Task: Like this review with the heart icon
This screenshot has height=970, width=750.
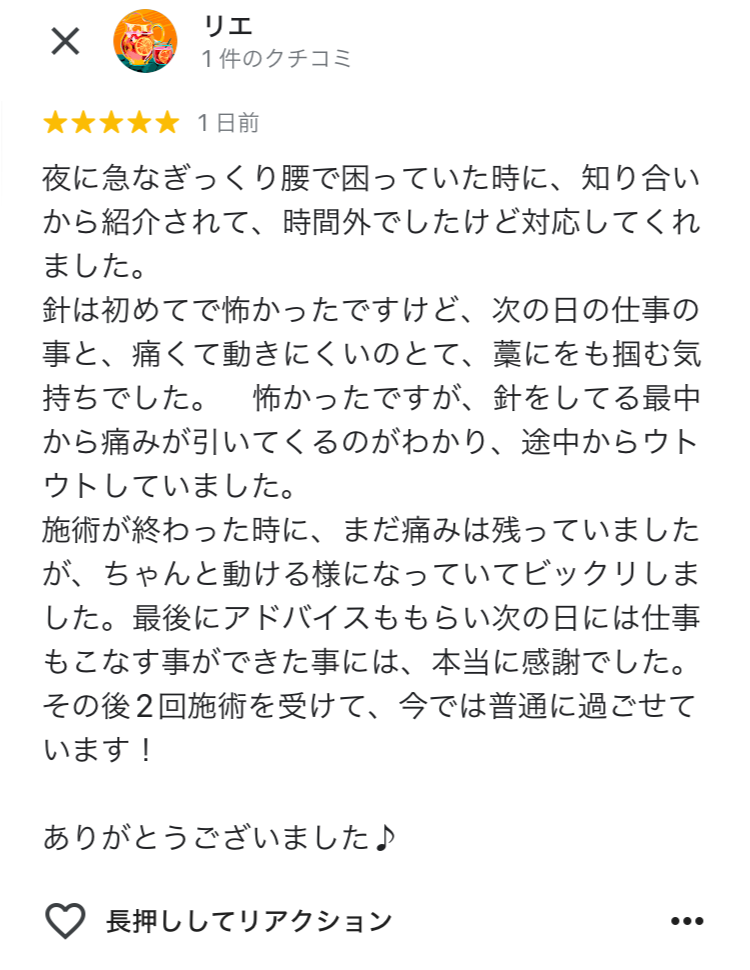Action: (66, 920)
